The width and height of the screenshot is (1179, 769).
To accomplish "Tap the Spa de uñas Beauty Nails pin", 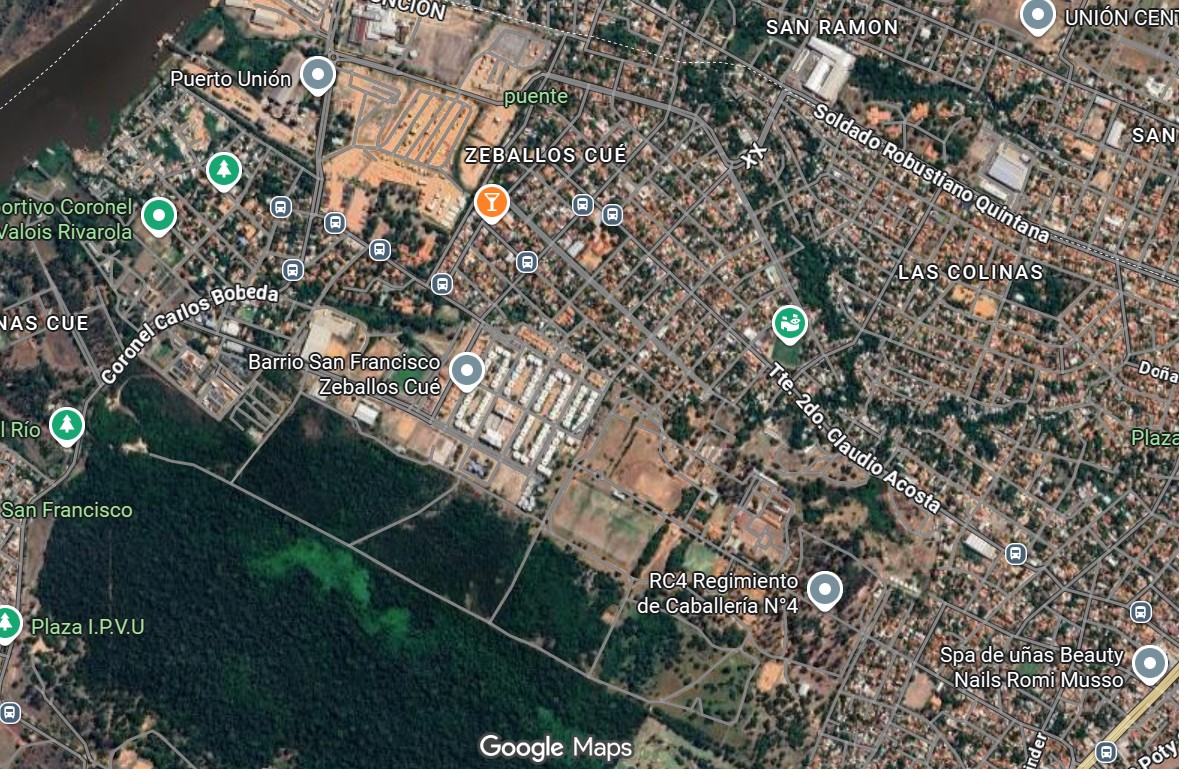I will click(1149, 663).
